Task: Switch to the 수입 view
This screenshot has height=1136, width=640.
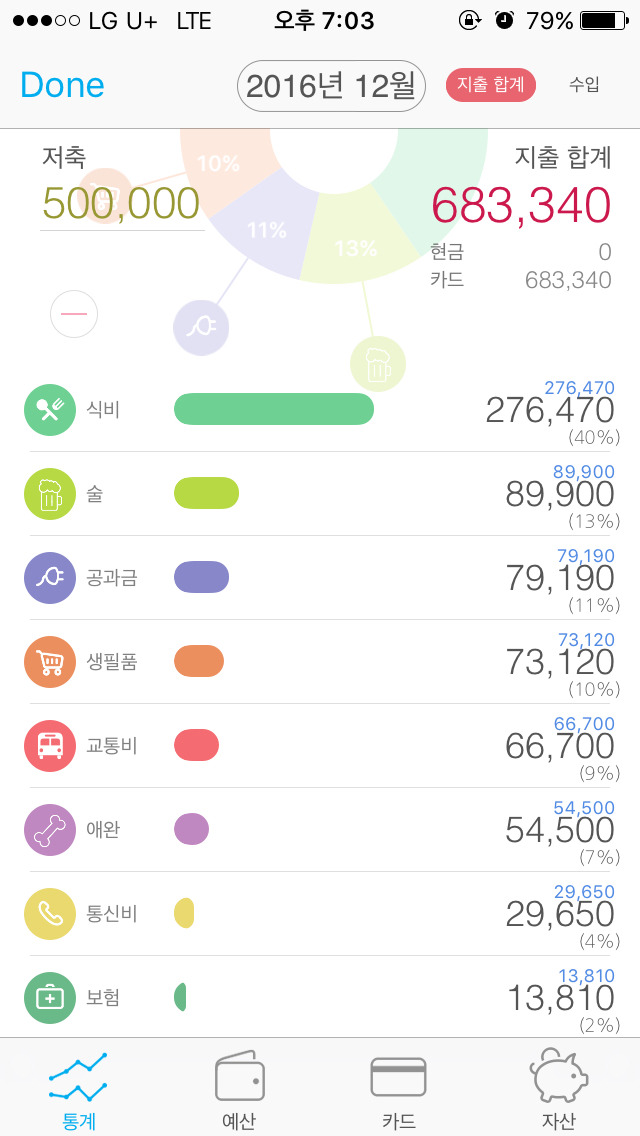Action: click(x=584, y=85)
